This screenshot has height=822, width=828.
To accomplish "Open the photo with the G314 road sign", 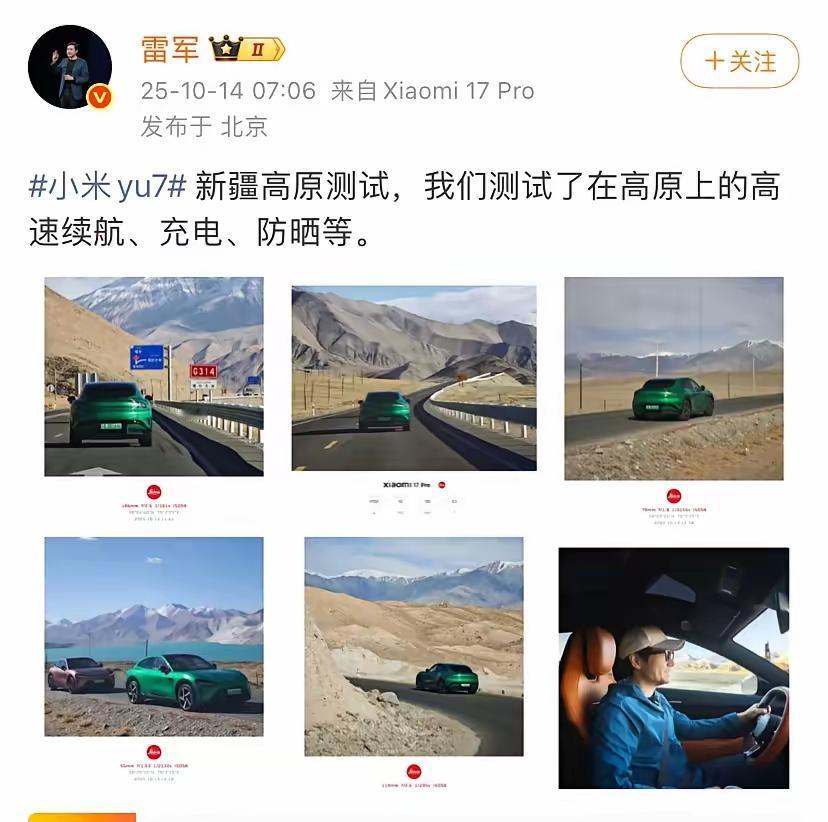I will 154,375.
